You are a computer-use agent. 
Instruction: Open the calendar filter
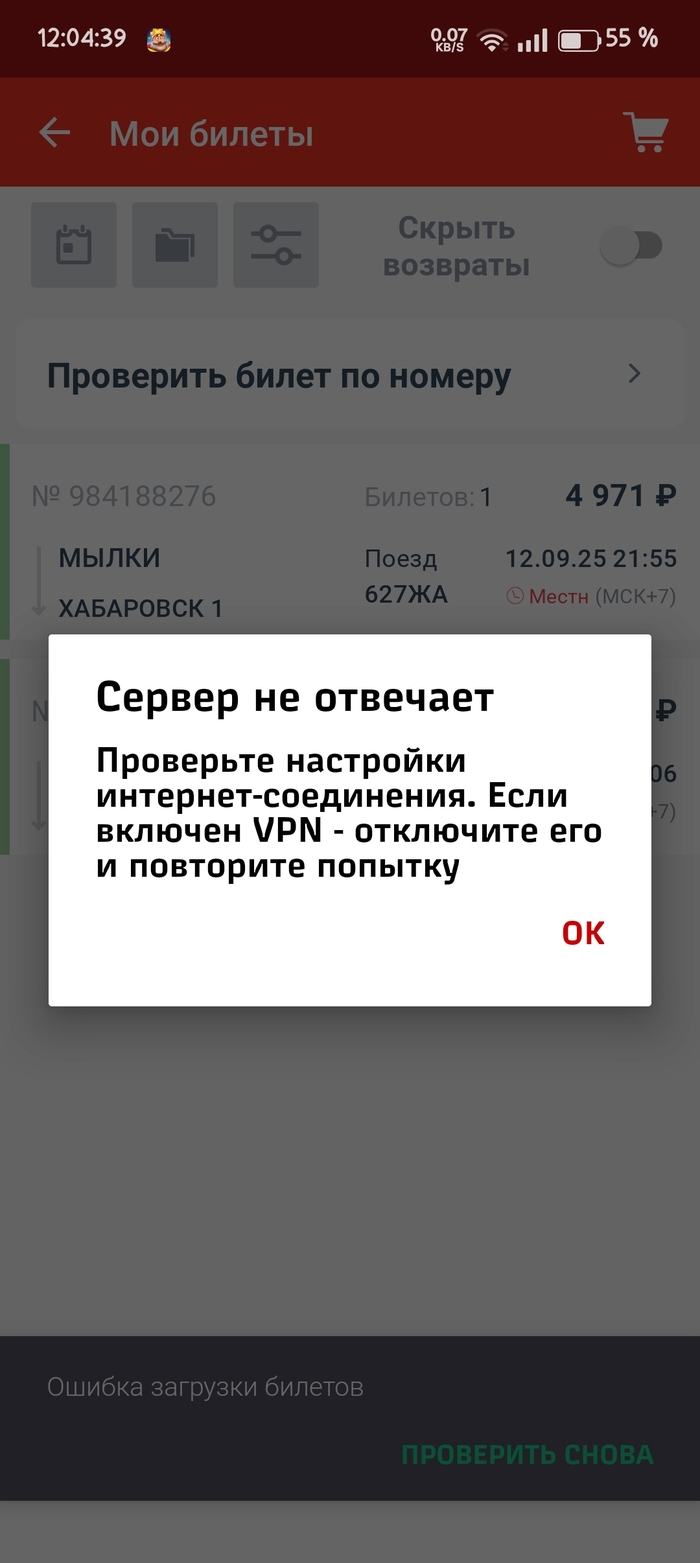pos(74,245)
